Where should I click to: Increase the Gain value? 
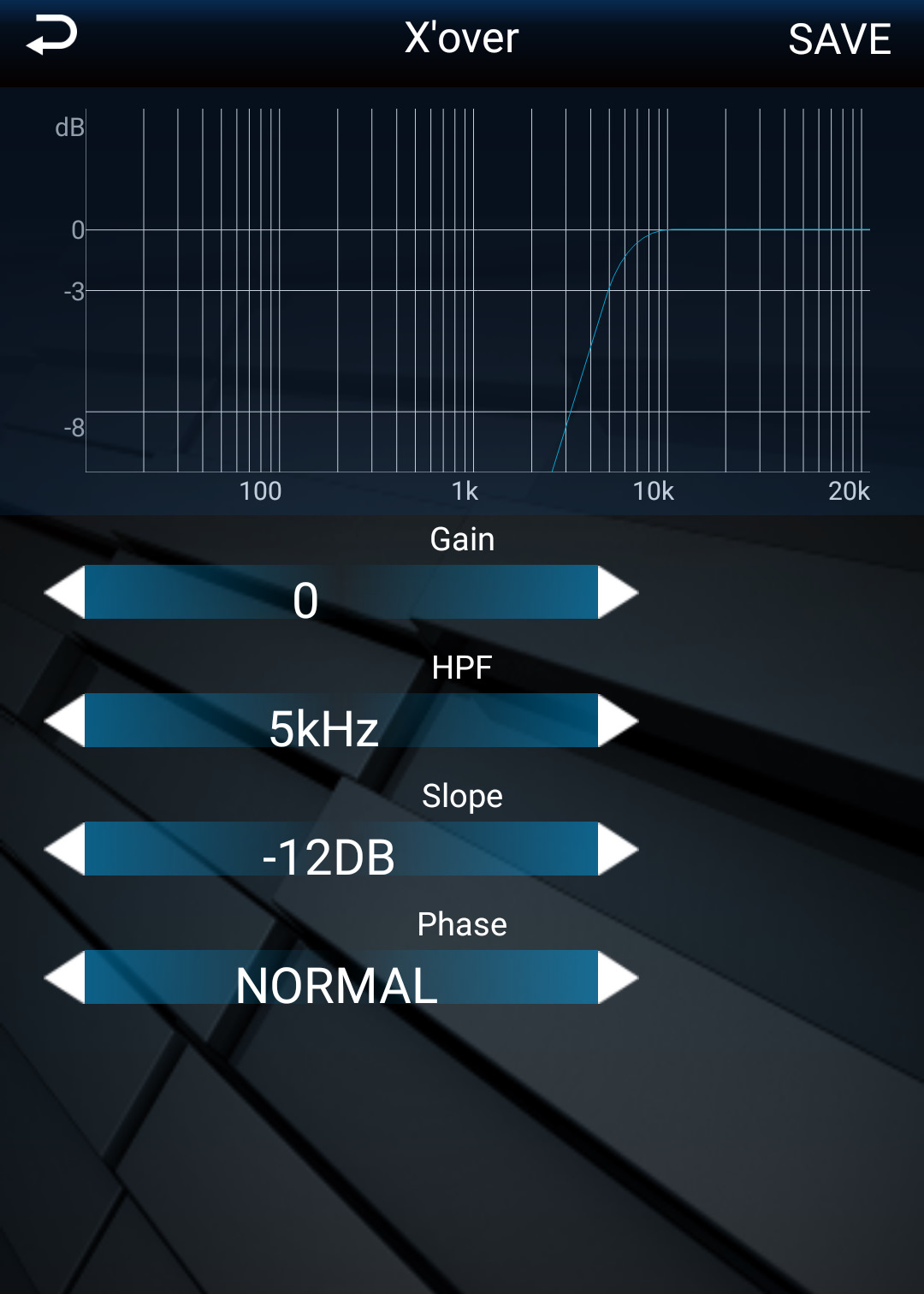coord(618,592)
